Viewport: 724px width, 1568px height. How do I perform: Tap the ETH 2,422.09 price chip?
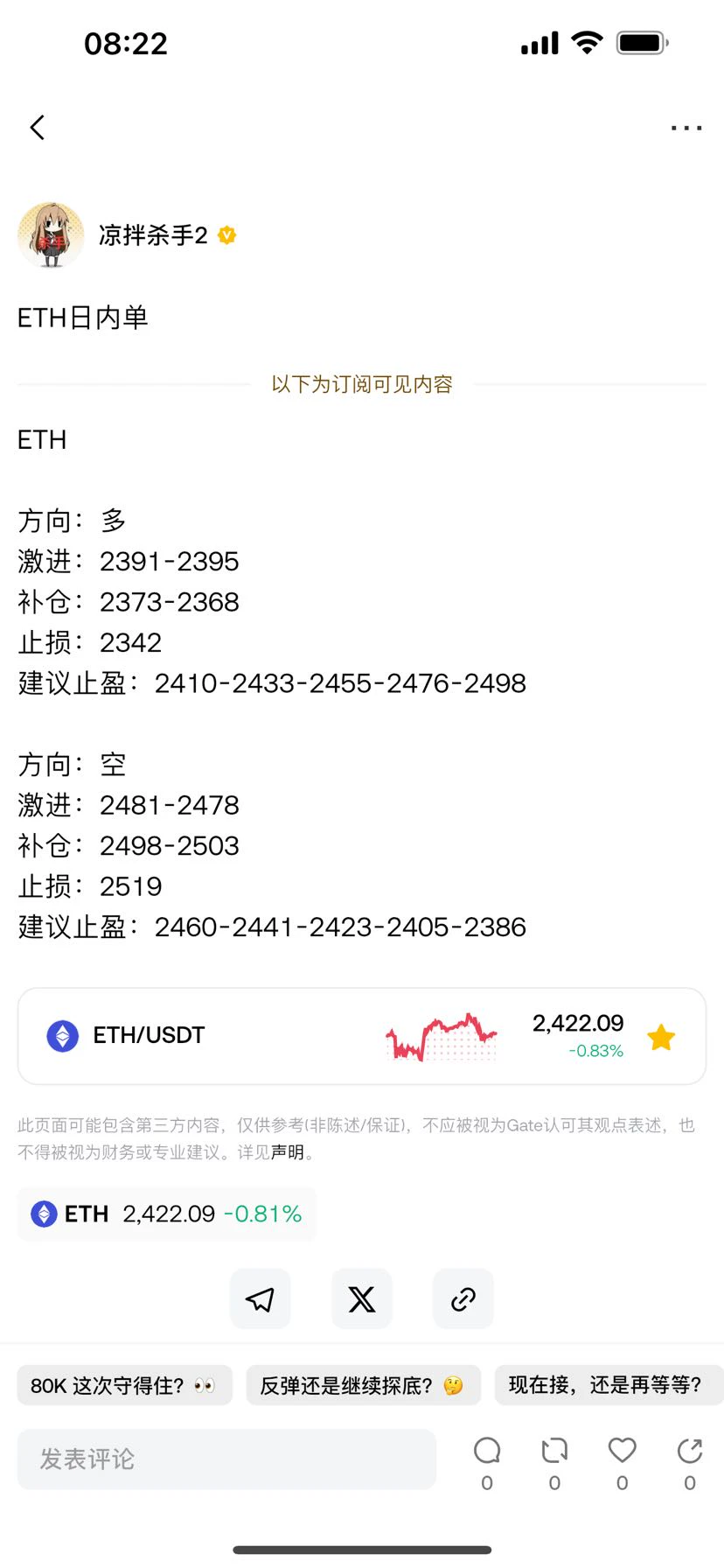pos(167,1214)
